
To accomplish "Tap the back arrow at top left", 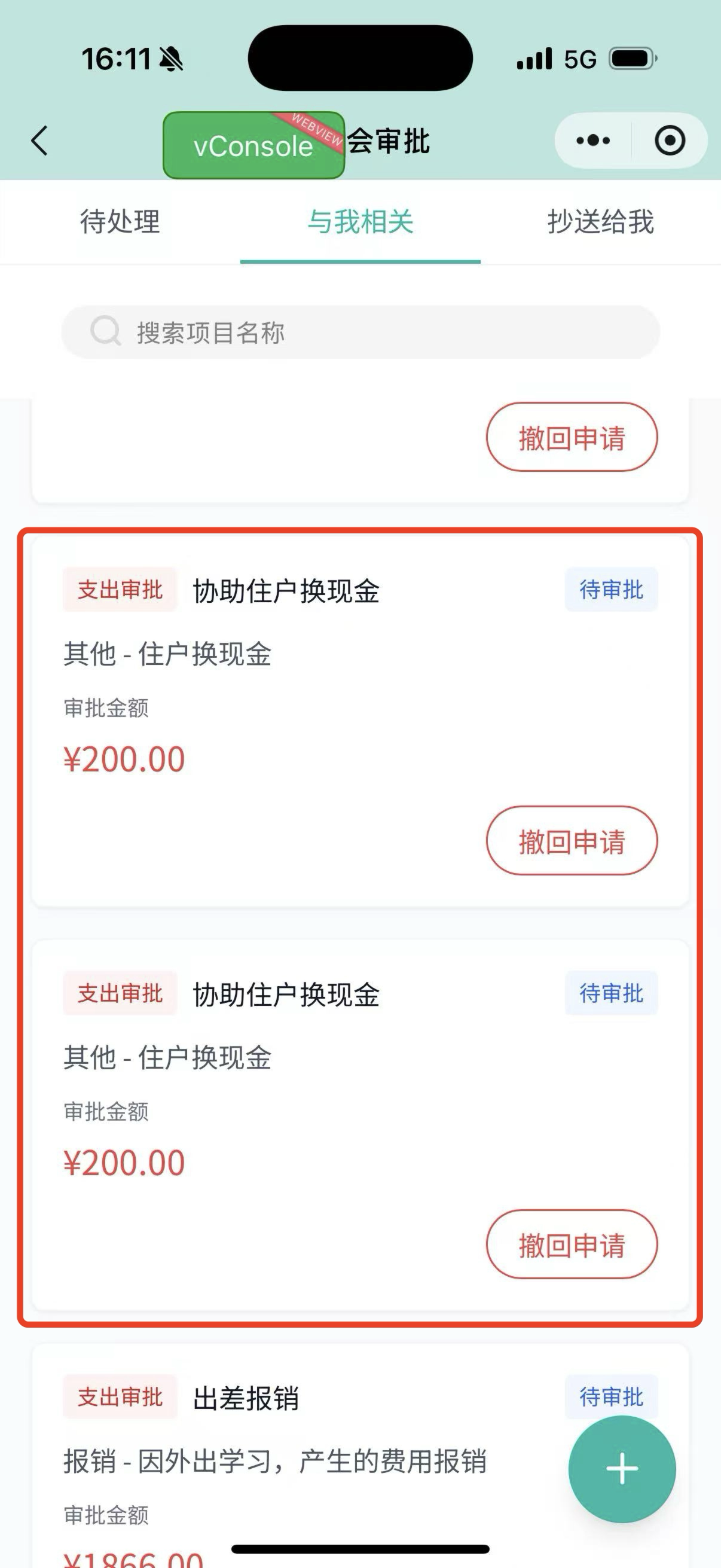I will click(x=39, y=141).
